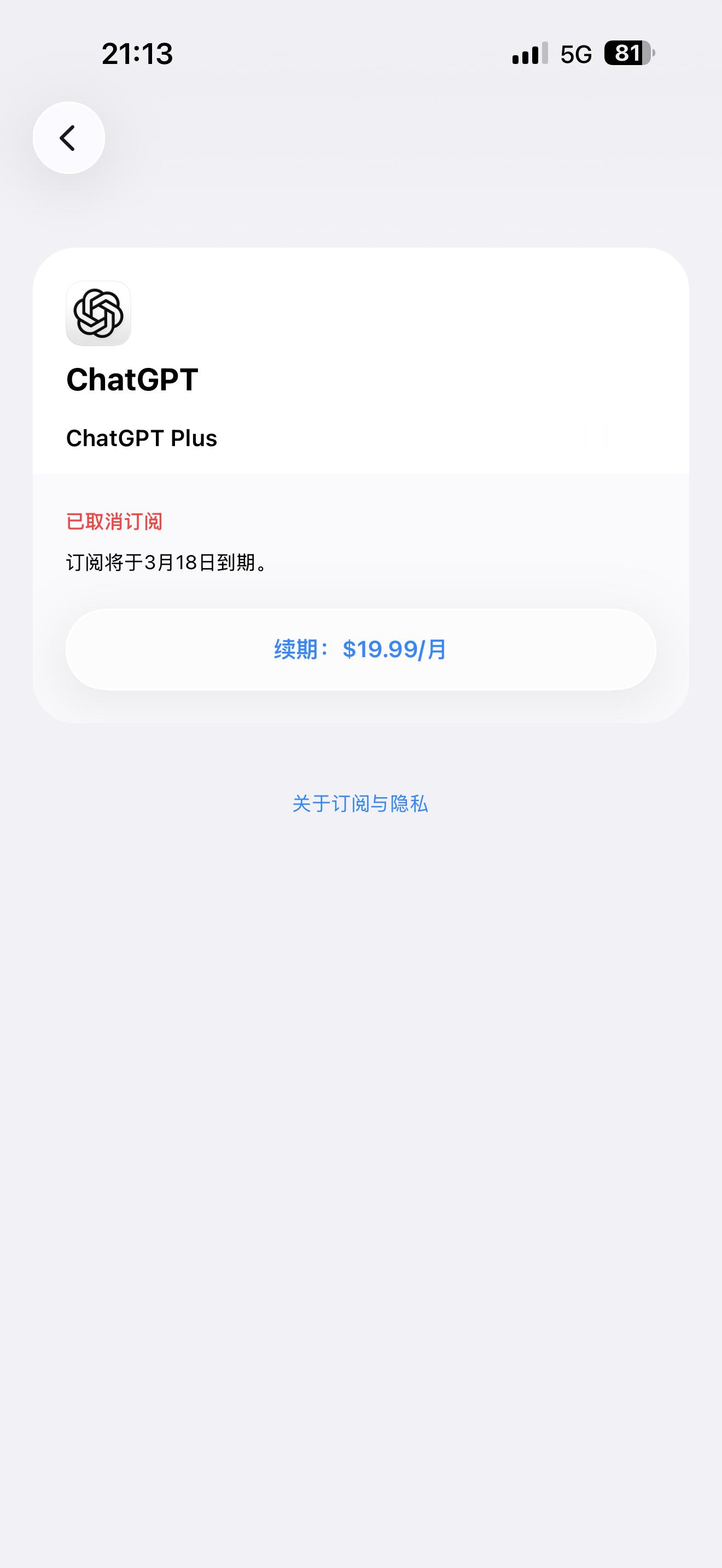722x1568 pixels.
Task: Open the ChatGPT Plus disclosure chevron
Action: [x=597, y=437]
